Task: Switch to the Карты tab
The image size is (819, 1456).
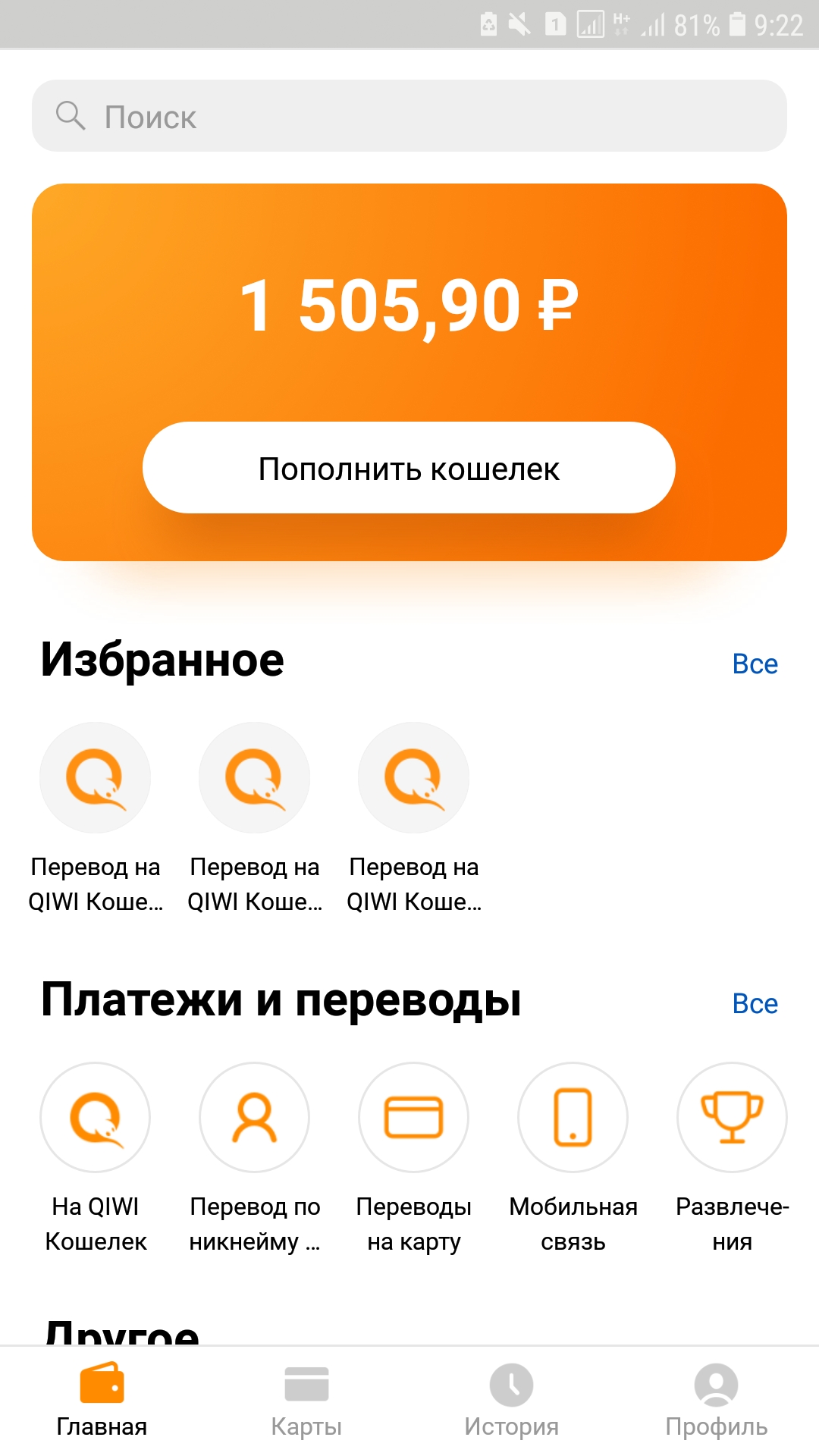Action: click(307, 1400)
